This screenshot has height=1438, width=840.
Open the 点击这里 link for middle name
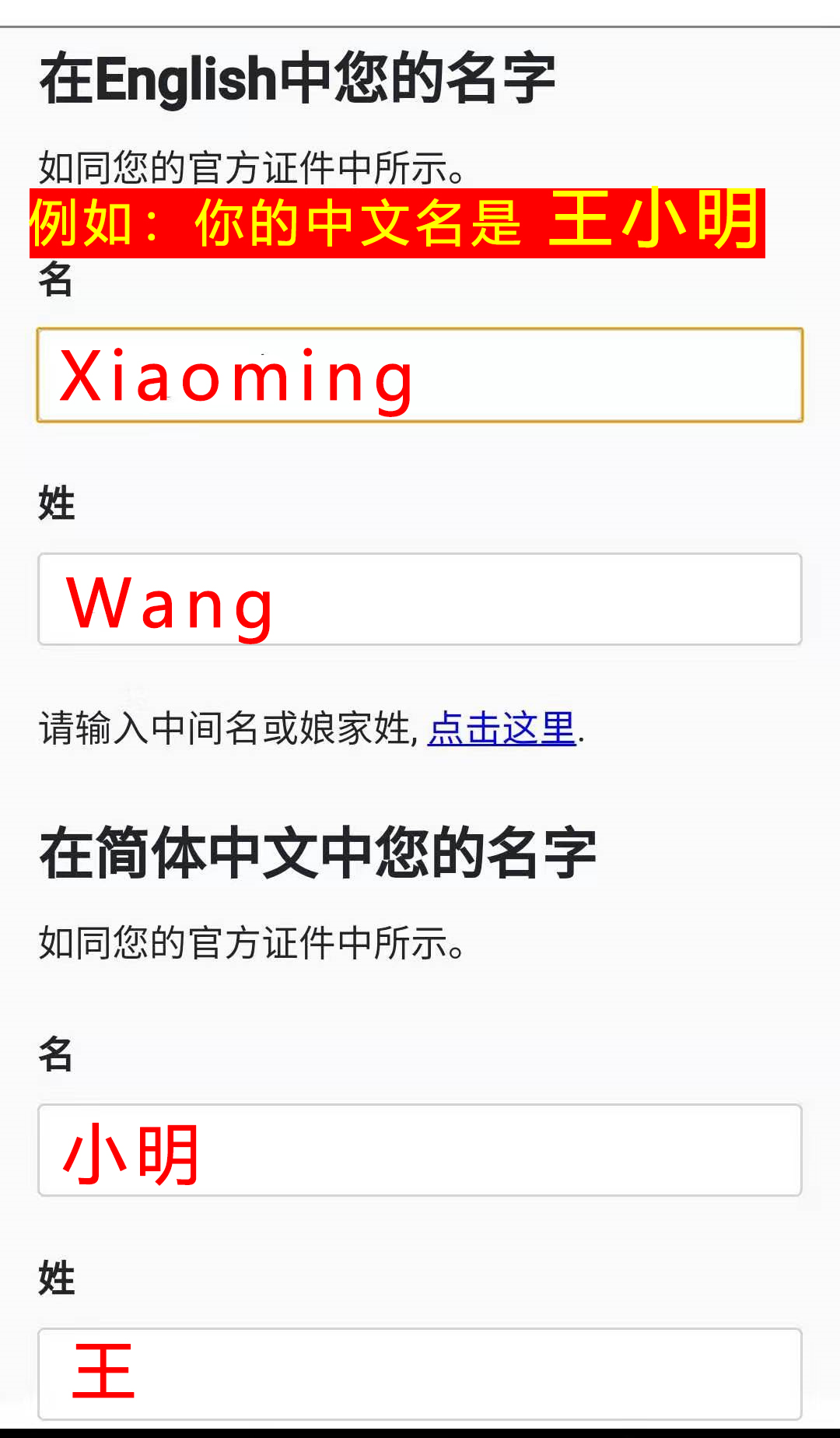[x=502, y=729]
